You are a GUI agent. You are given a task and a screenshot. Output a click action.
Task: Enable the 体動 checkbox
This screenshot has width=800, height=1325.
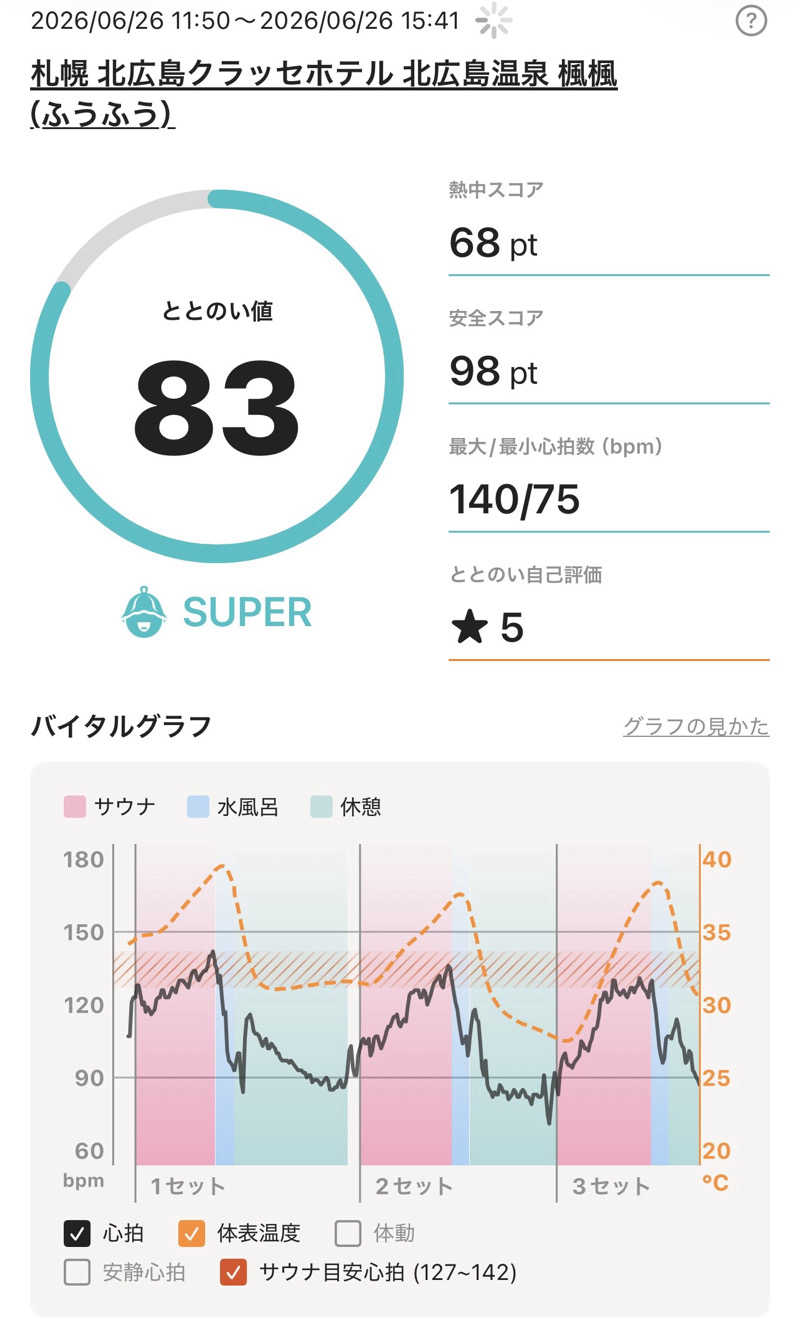pos(348,1233)
